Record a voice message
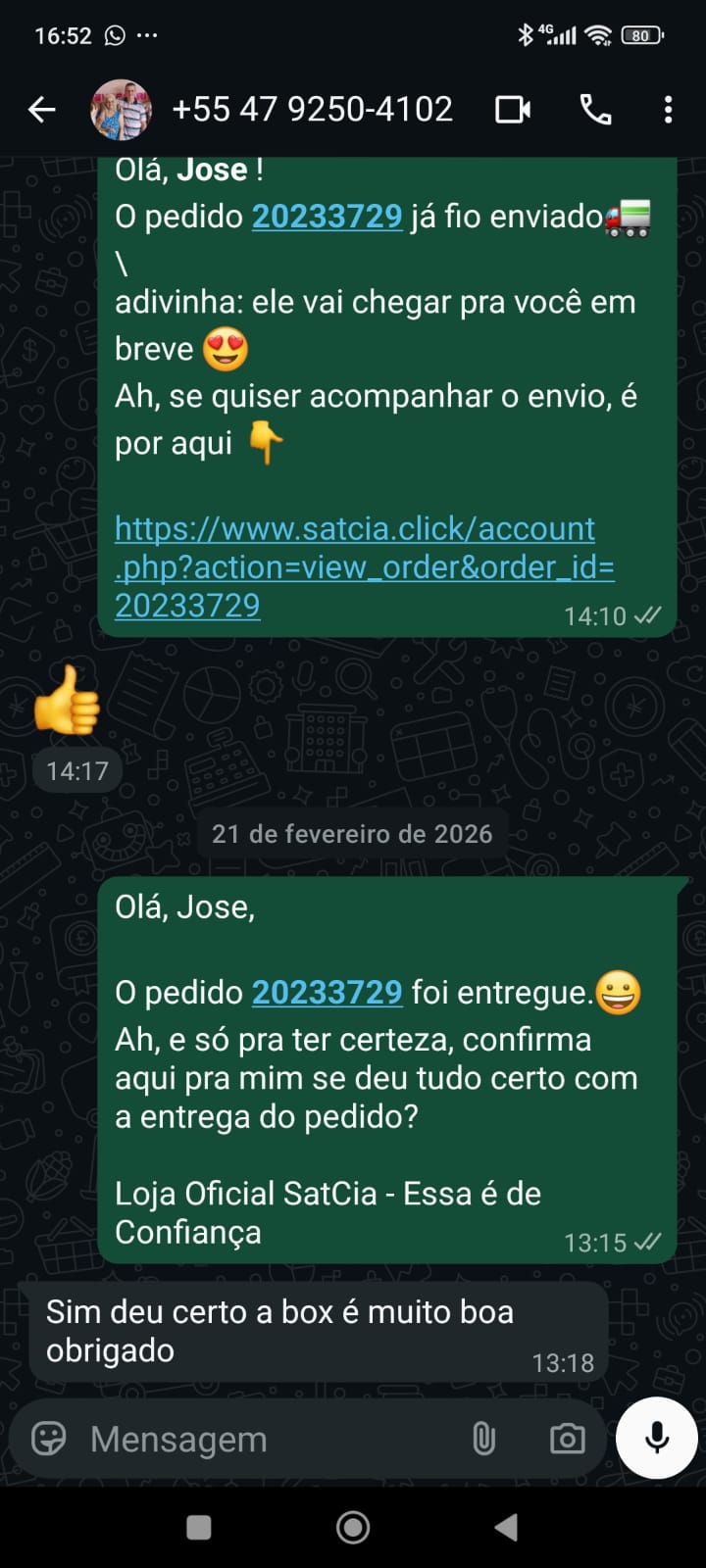 [x=657, y=1438]
